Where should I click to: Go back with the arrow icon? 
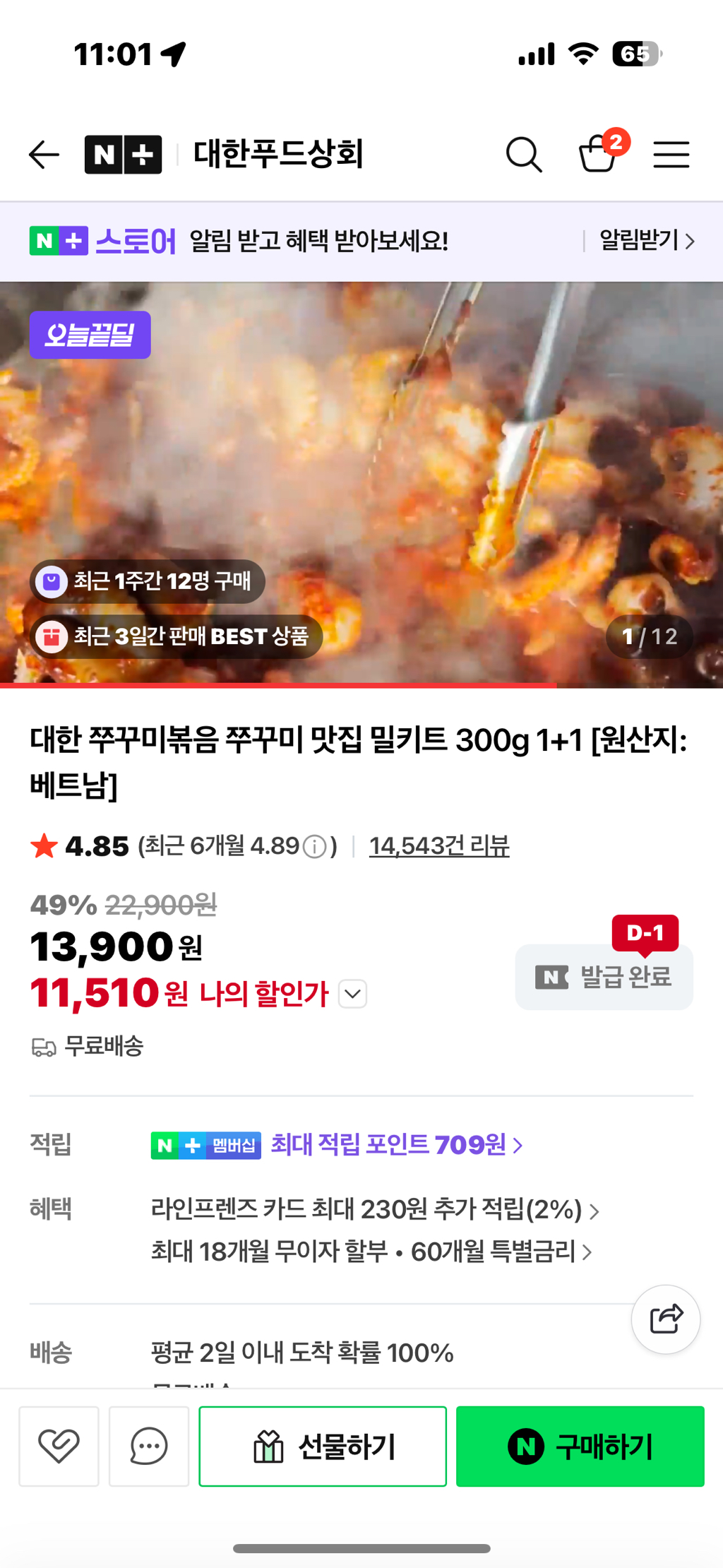tap(44, 155)
